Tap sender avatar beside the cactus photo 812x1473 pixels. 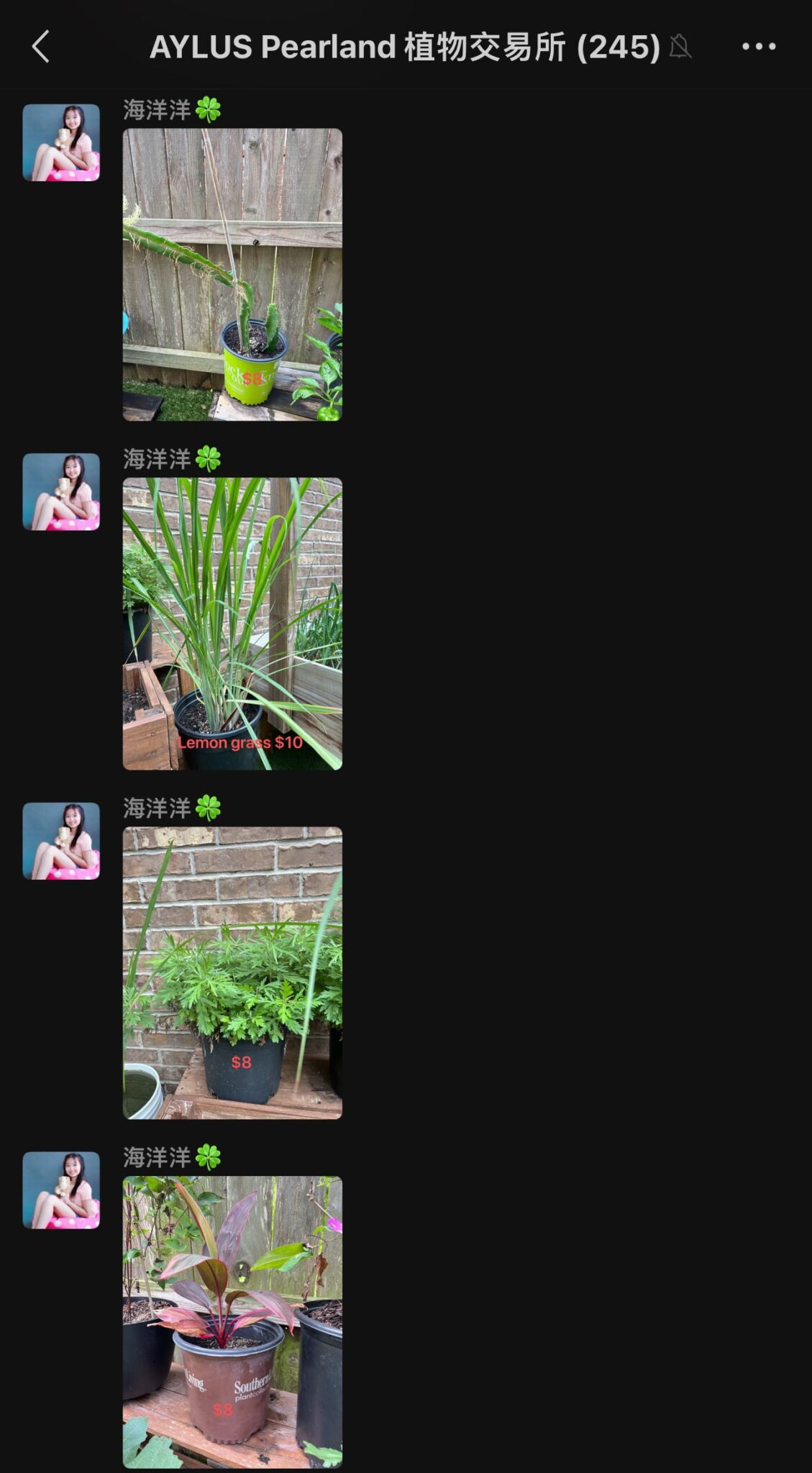(x=61, y=142)
